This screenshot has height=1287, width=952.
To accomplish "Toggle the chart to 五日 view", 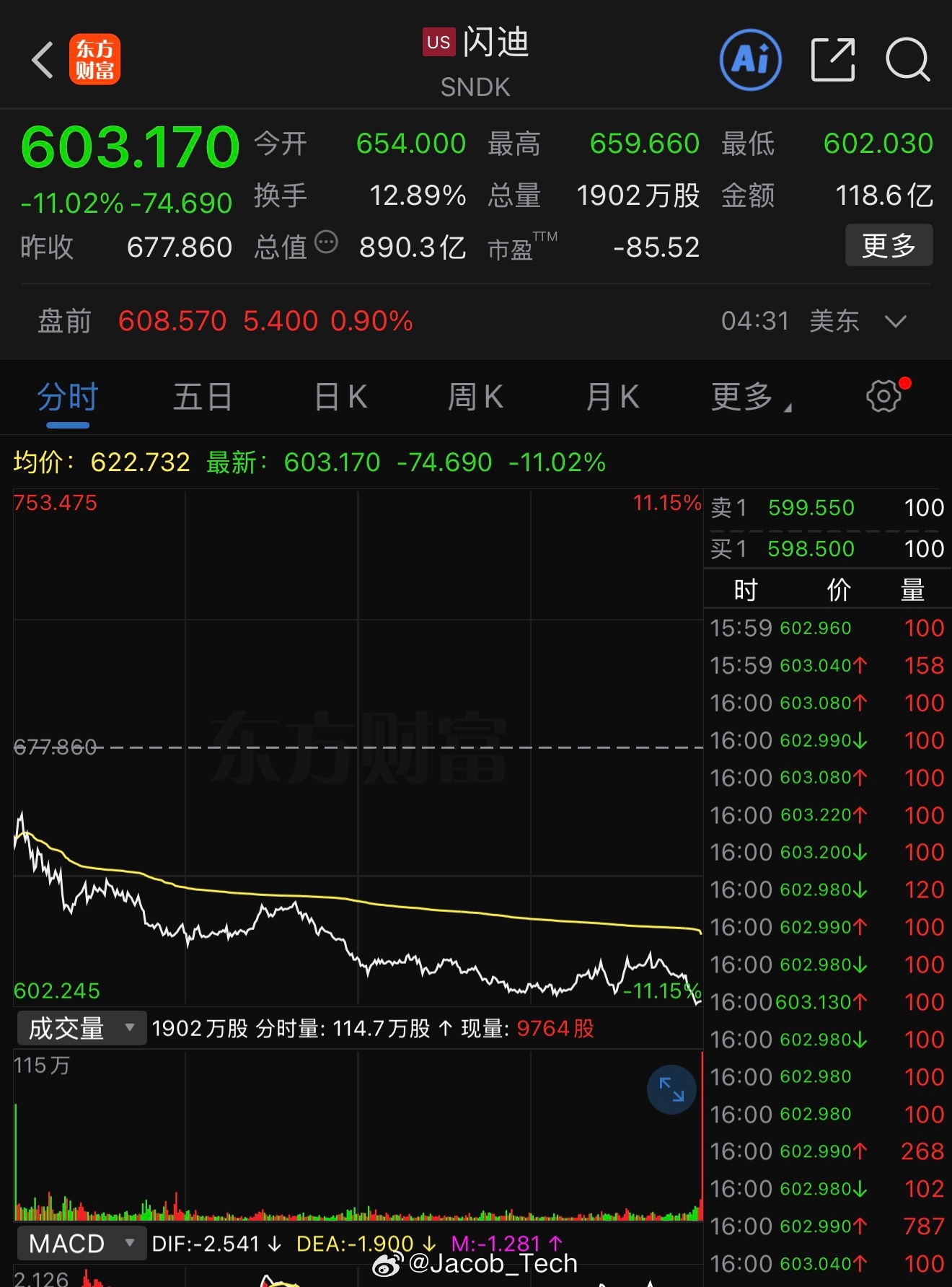I will coord(203,397).
